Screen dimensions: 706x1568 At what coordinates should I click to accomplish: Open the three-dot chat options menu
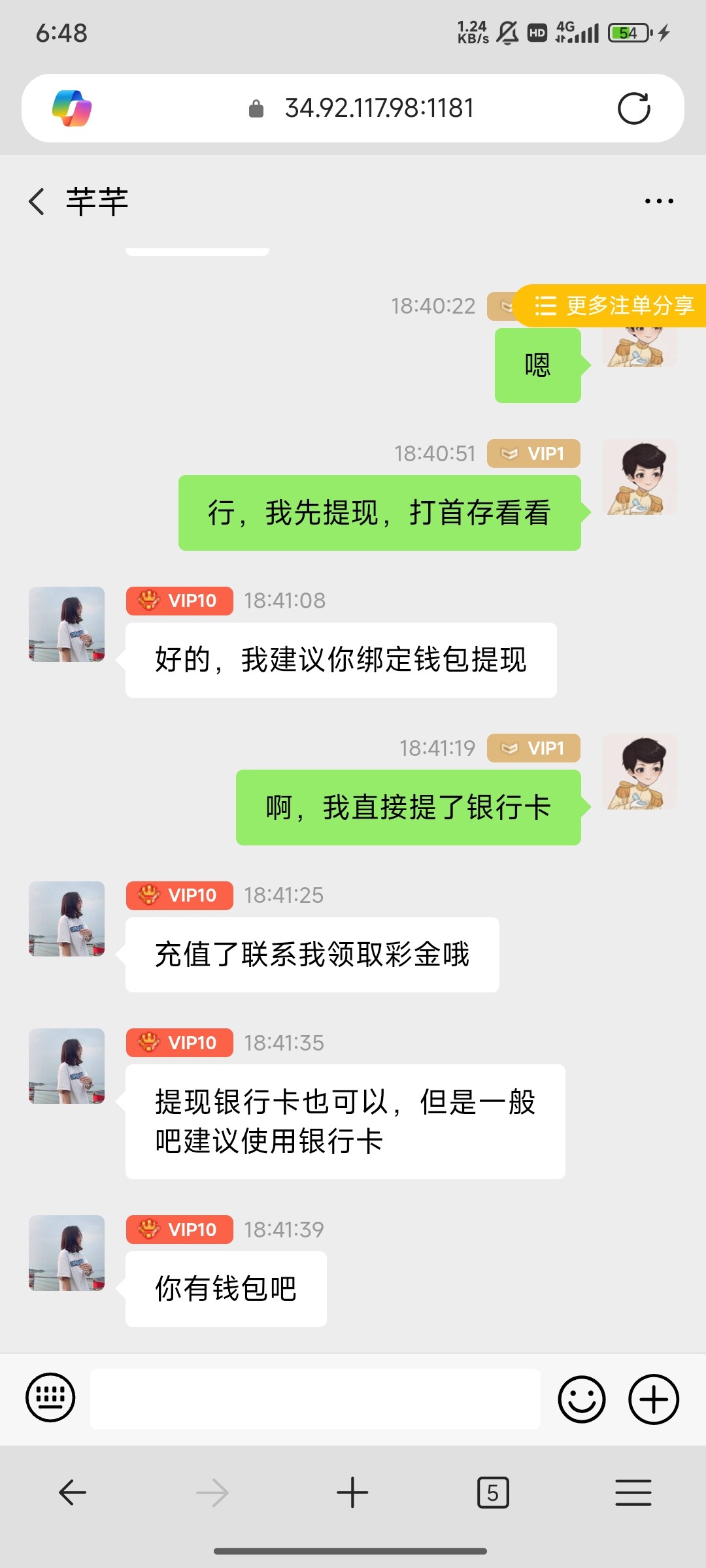click(658, 201)
